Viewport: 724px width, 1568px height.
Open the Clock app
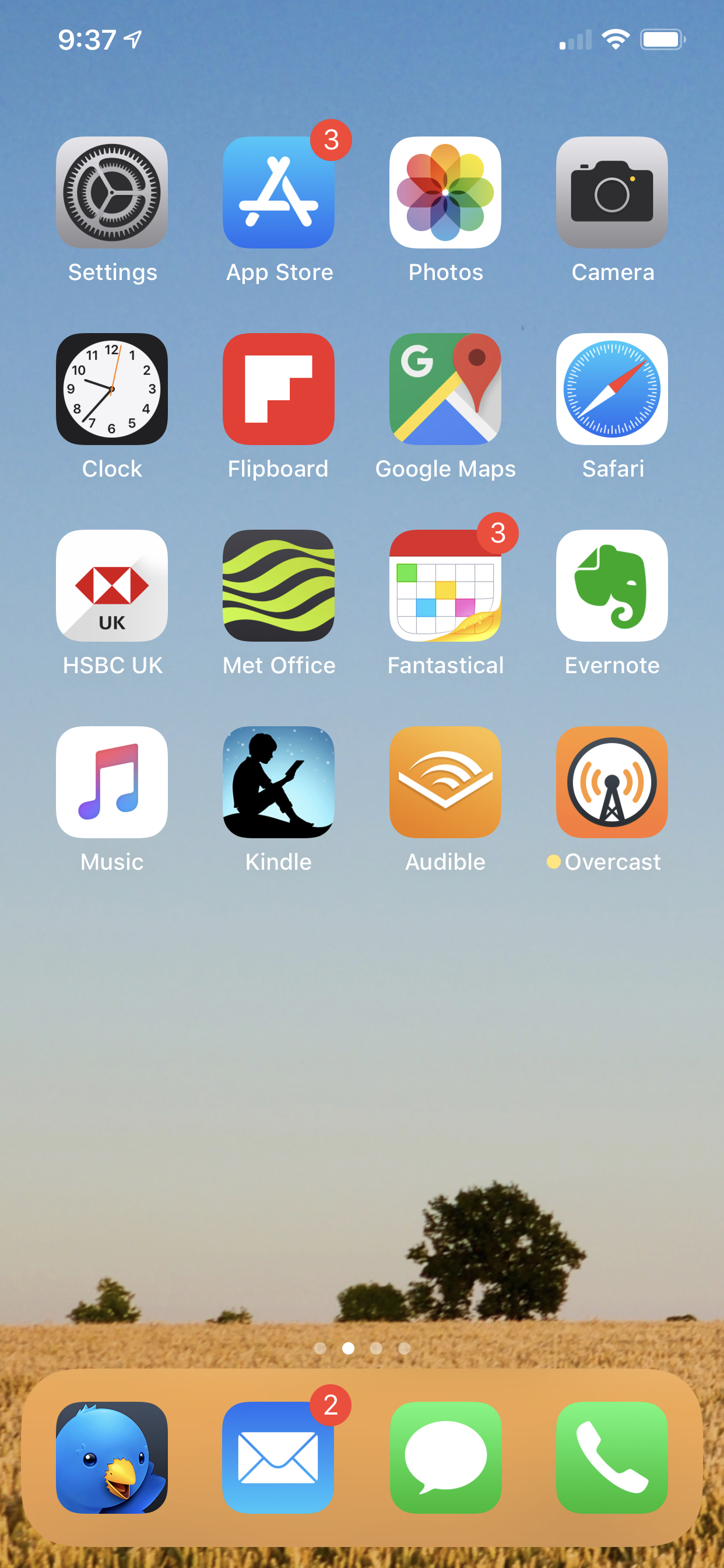[112, 389]
